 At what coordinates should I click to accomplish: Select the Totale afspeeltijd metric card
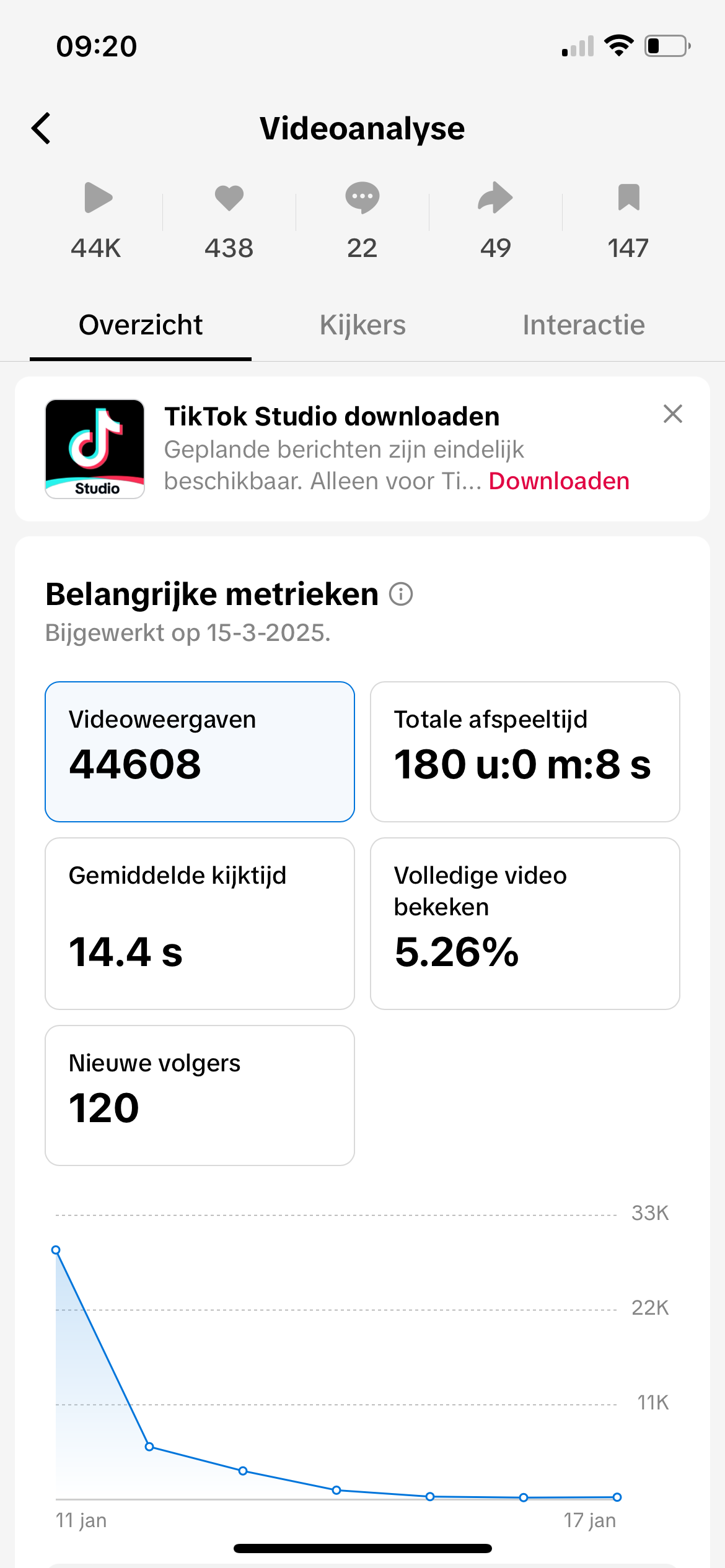click(524, 751)
